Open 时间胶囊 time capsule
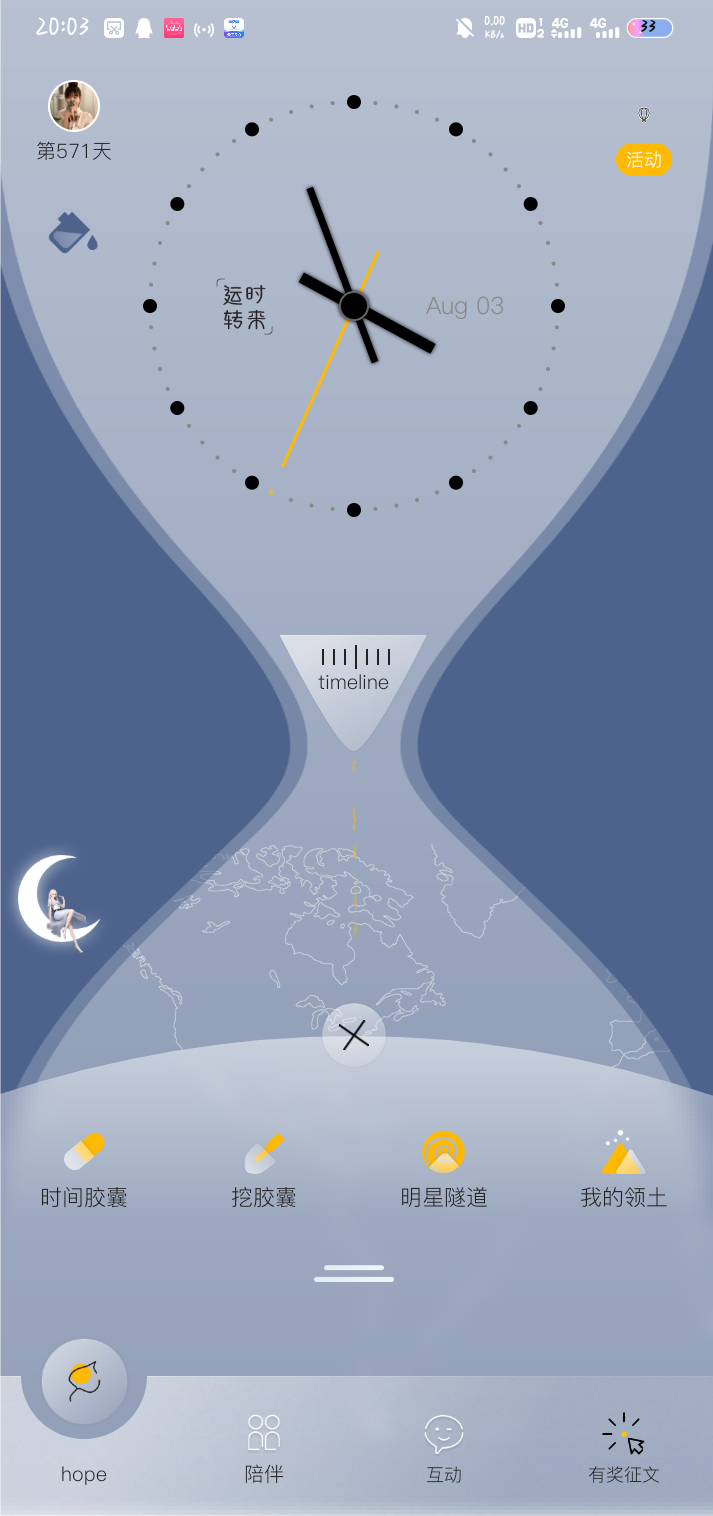 (84, 1170)
